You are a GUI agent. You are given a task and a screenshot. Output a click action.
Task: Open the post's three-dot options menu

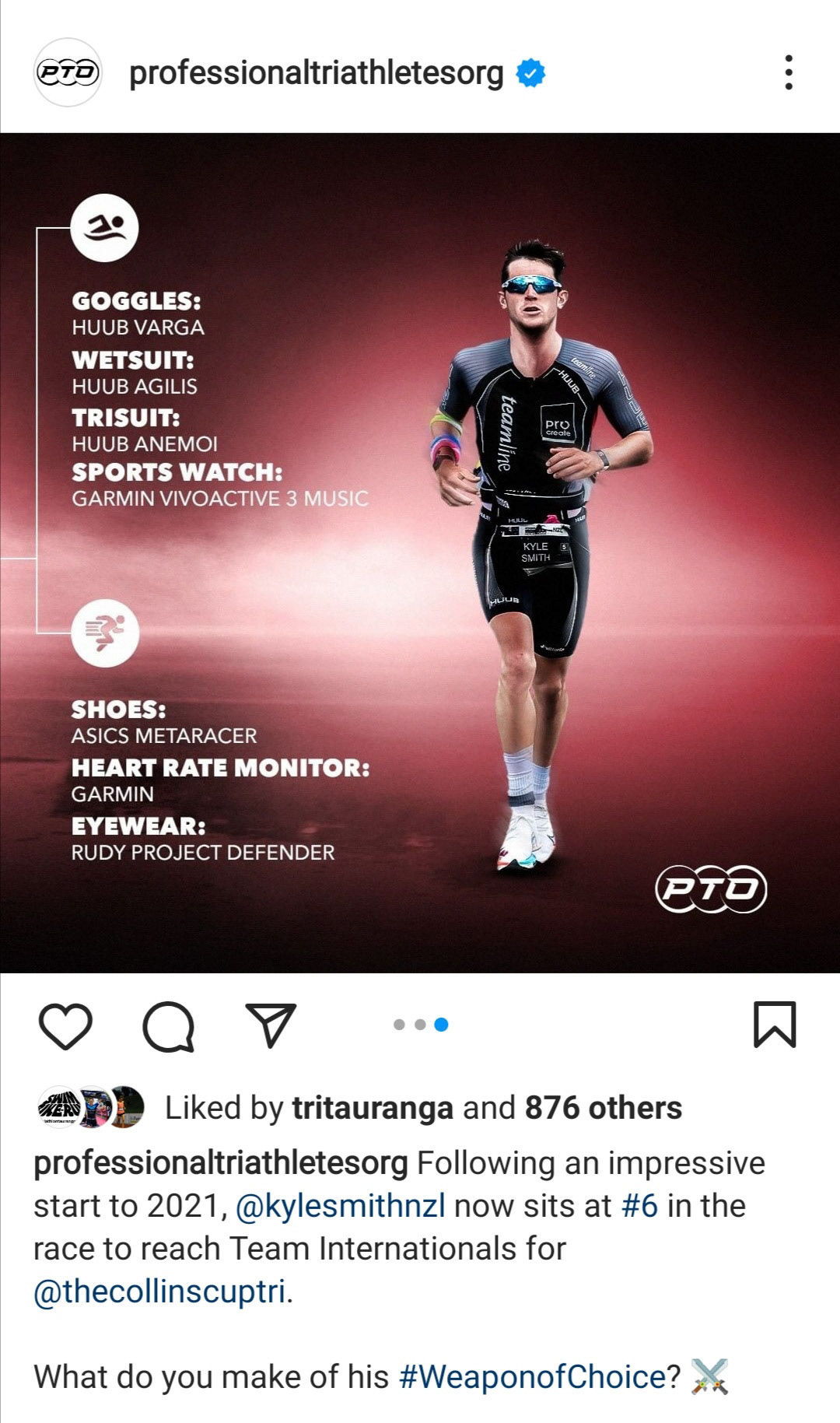(x=789, y=72)
